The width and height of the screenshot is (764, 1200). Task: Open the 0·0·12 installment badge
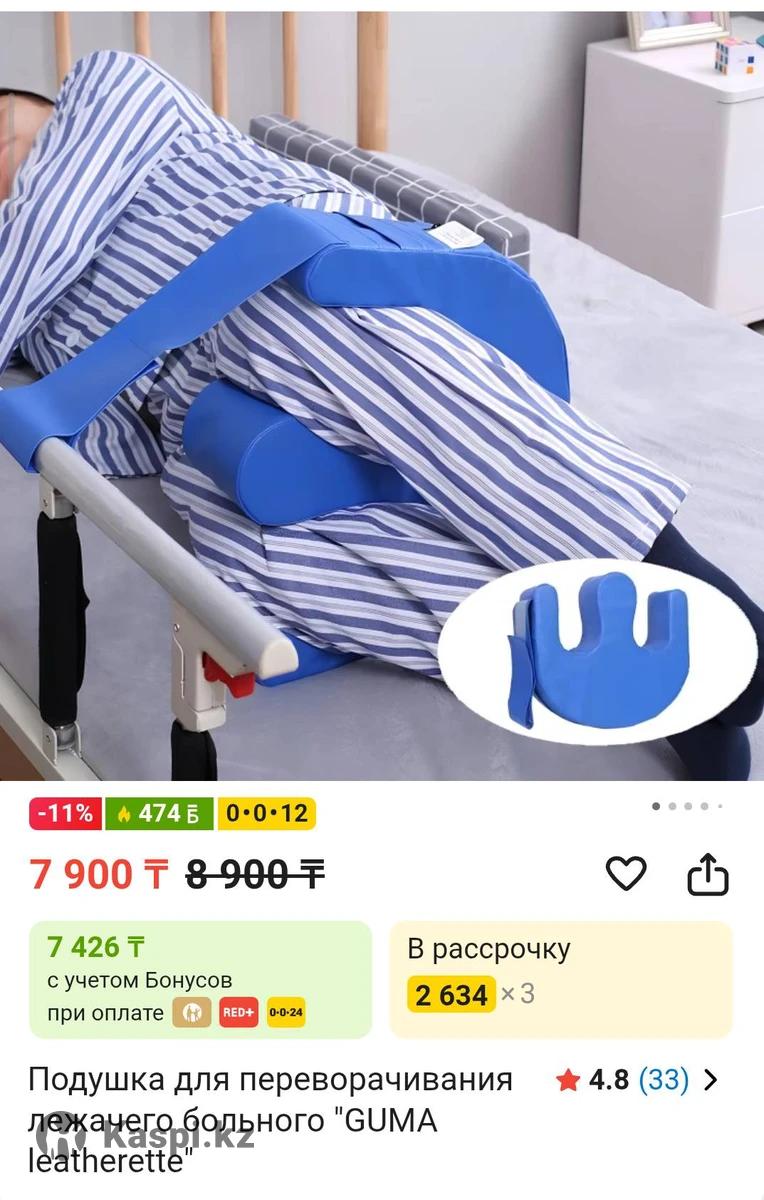266,813
